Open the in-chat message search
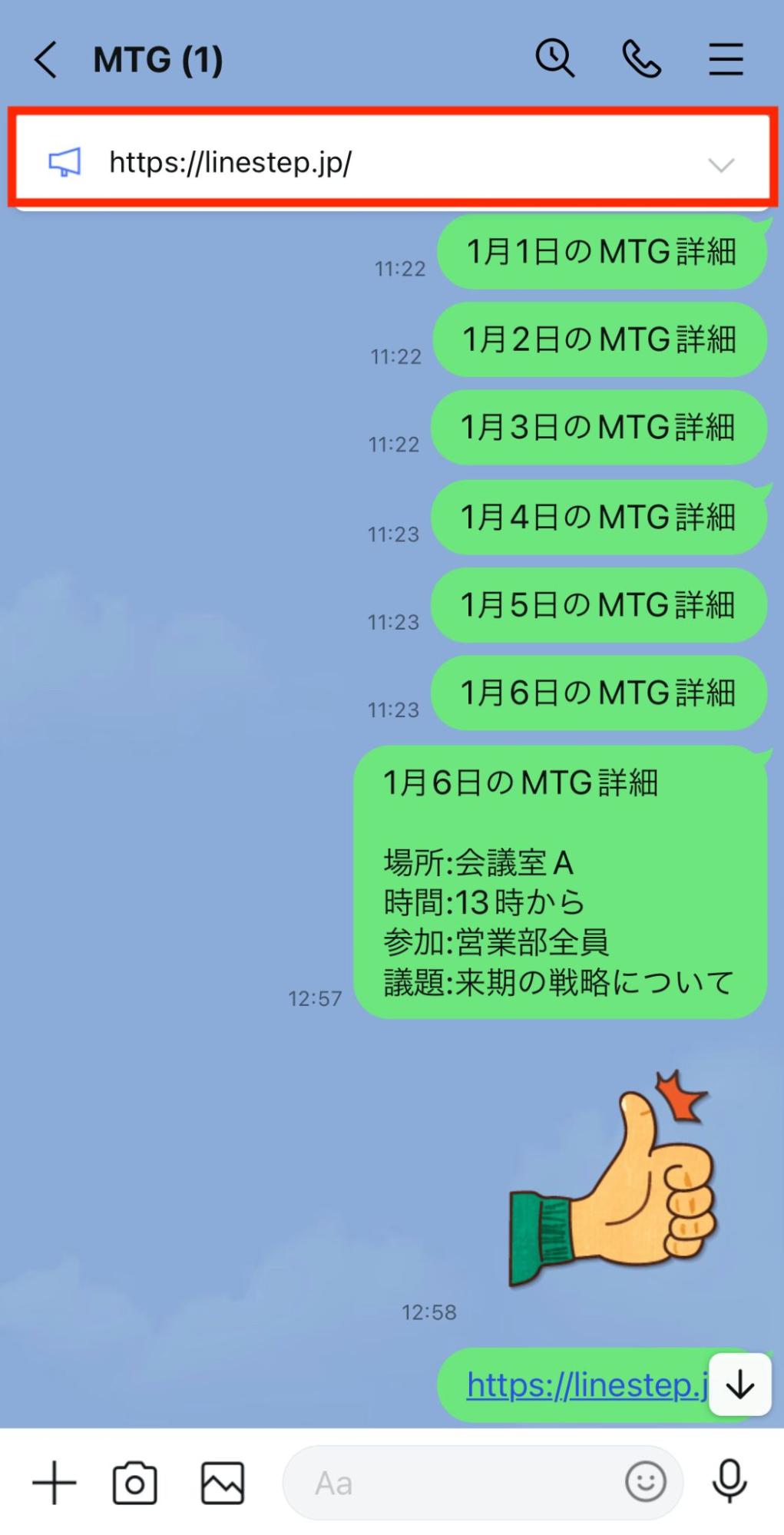Viewport: 784px width, 1535px height. click(555, 57)
